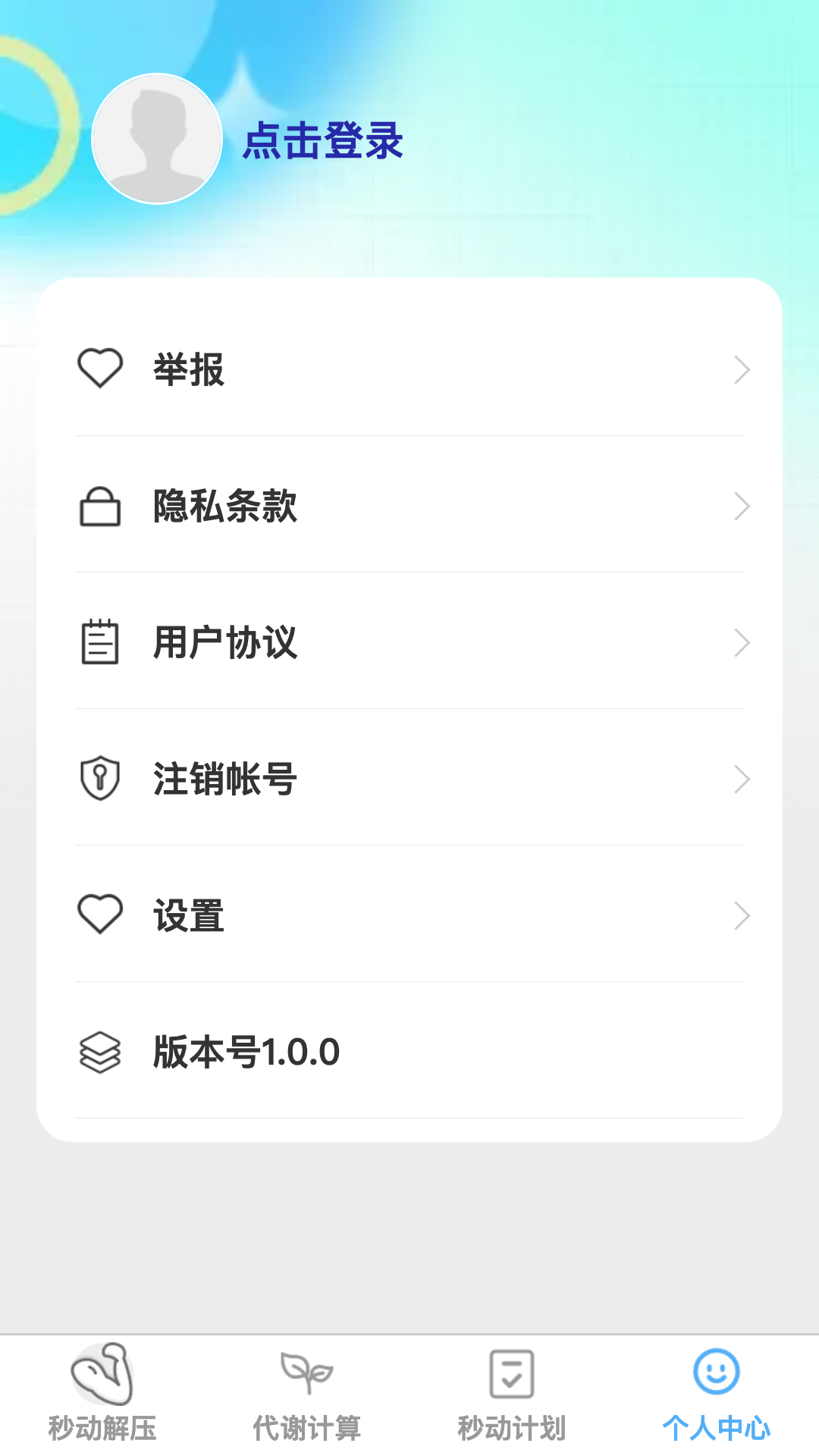Click the layers icon beside 版本号1.0.0

coord(99,1052)
